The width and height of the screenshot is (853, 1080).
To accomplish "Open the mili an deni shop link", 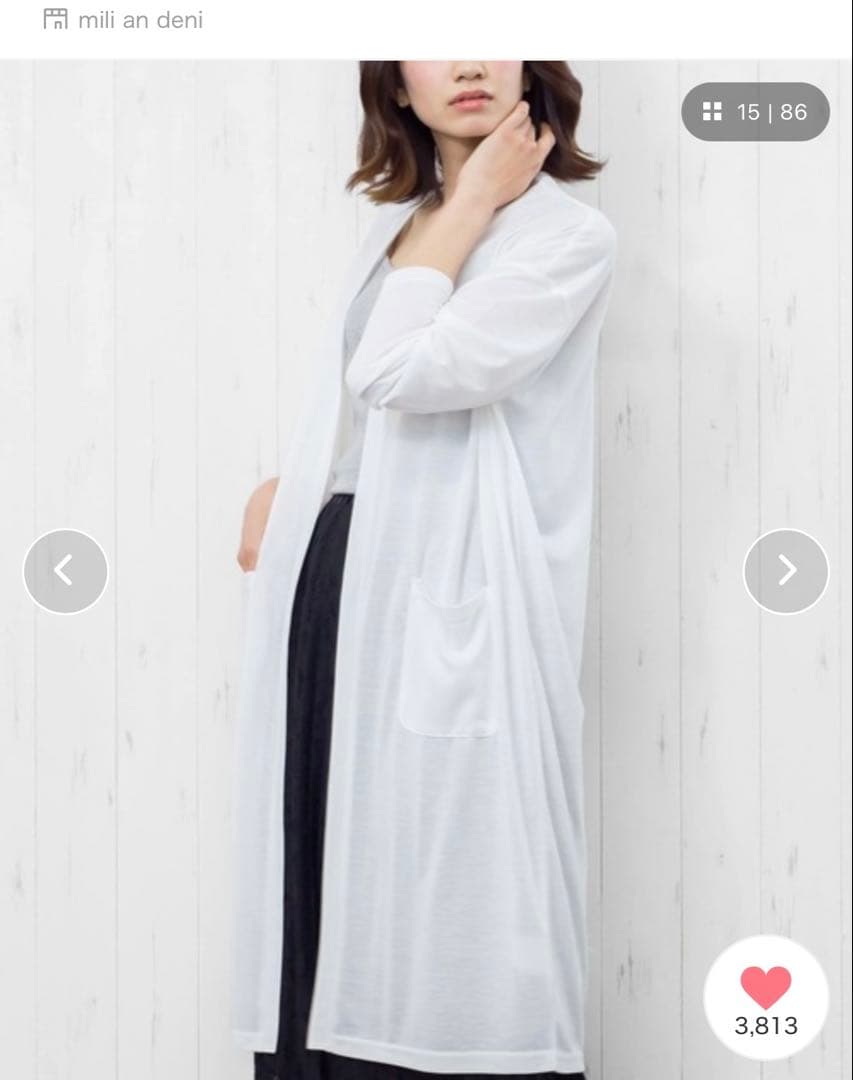I will click(123, 19).
